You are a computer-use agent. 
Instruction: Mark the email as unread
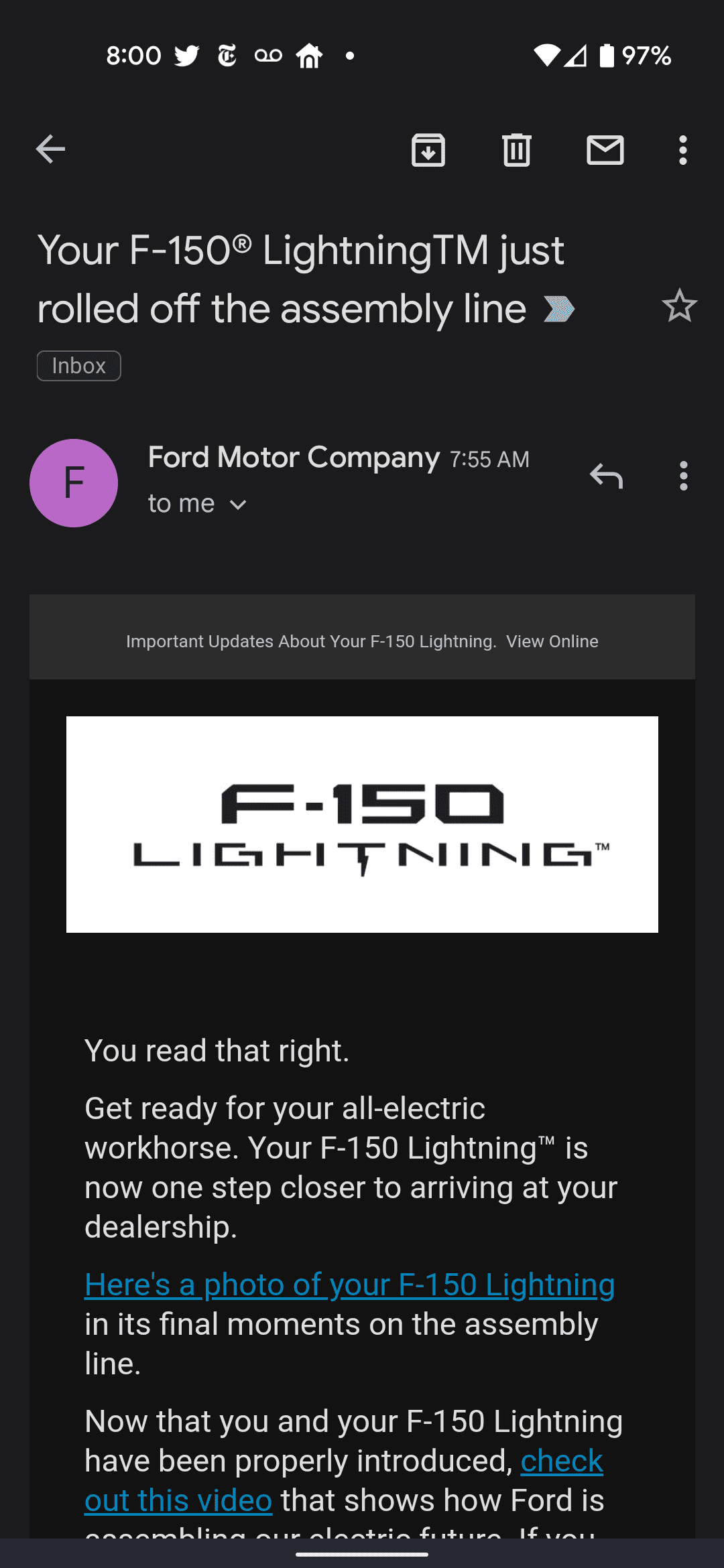pyautogui.click(x=605, y=150)
